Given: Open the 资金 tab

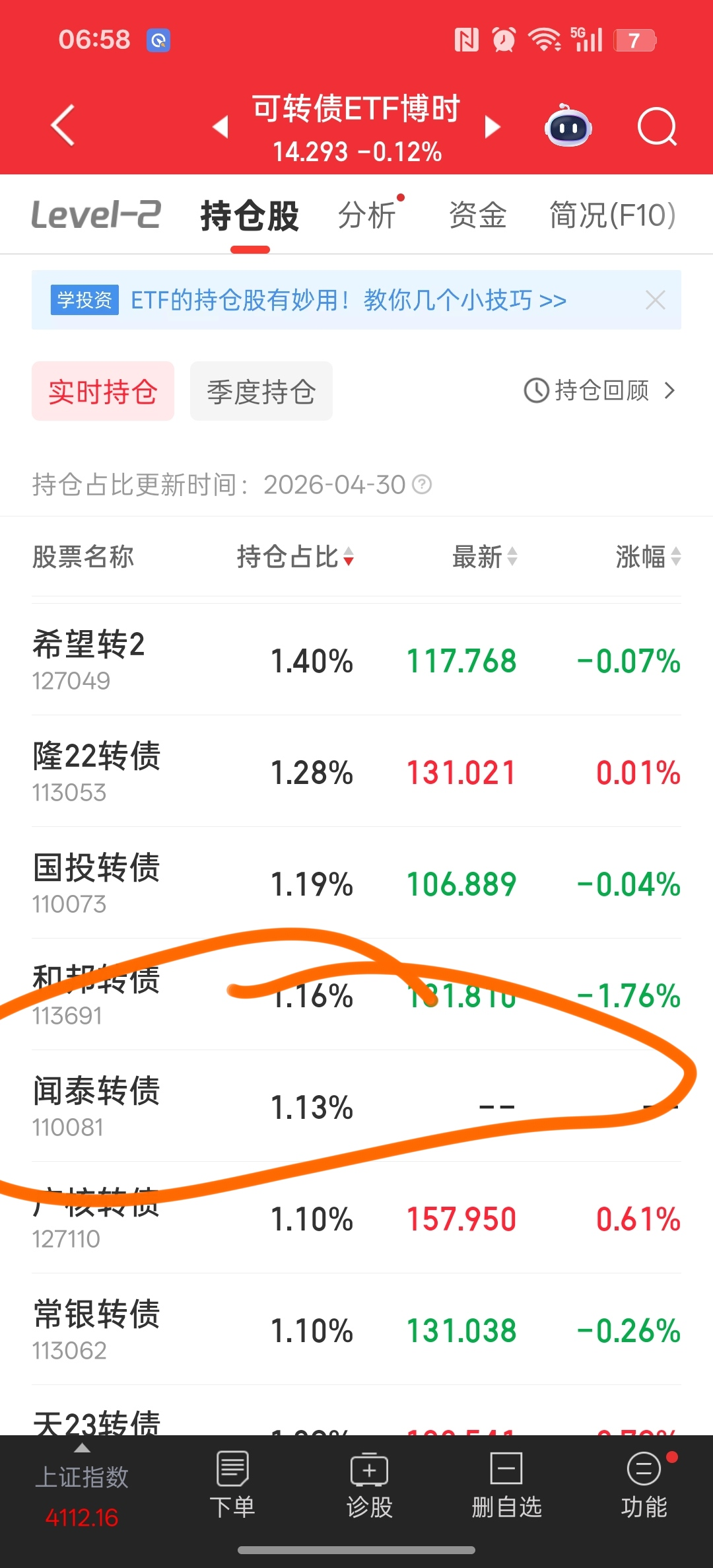Looking at the screenshot, I should coord(477,215).
